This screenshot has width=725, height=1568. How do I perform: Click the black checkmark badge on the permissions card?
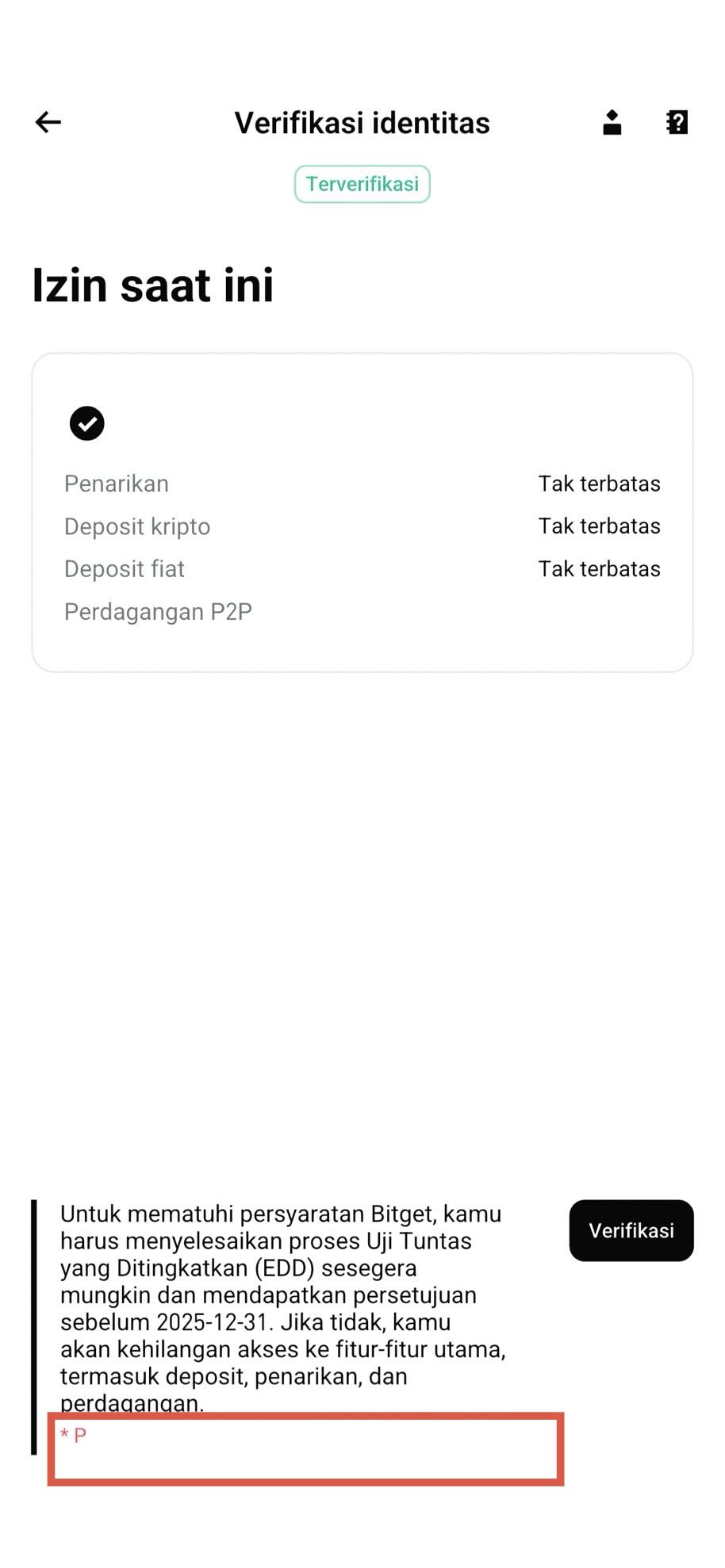click(87, 423)
